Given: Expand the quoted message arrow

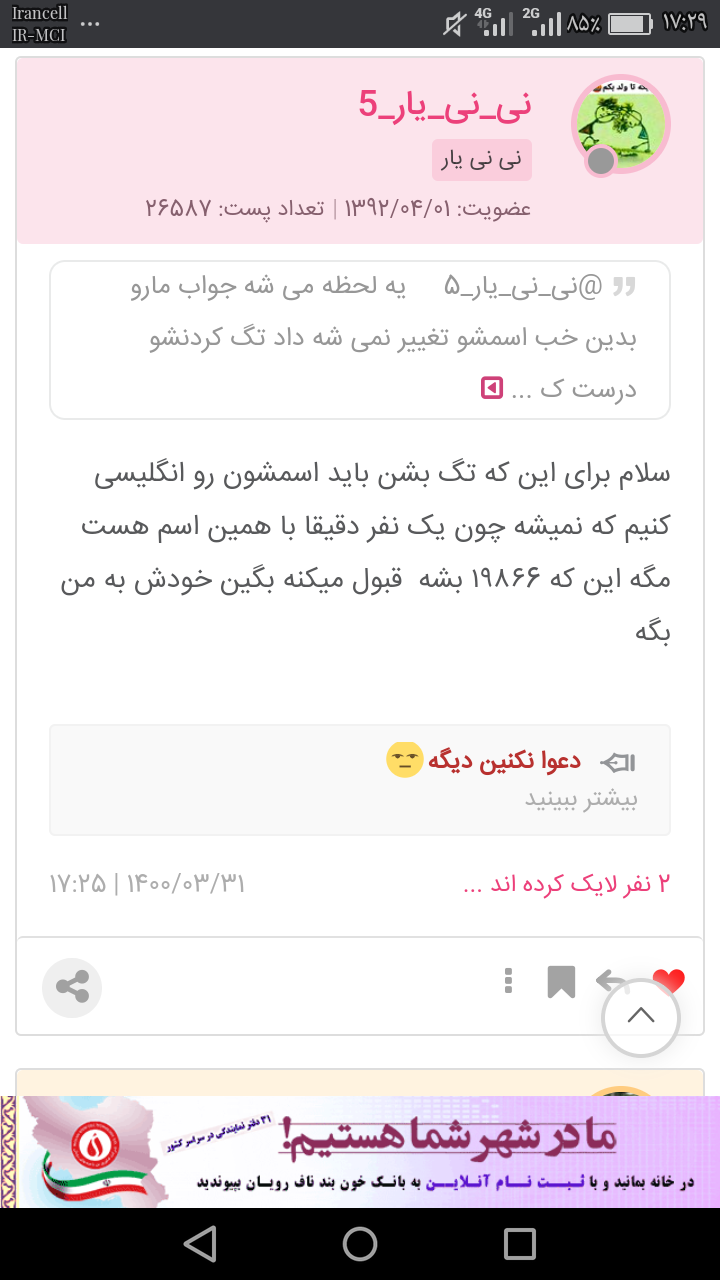Looking at the screenshot, I should point(491,388).
